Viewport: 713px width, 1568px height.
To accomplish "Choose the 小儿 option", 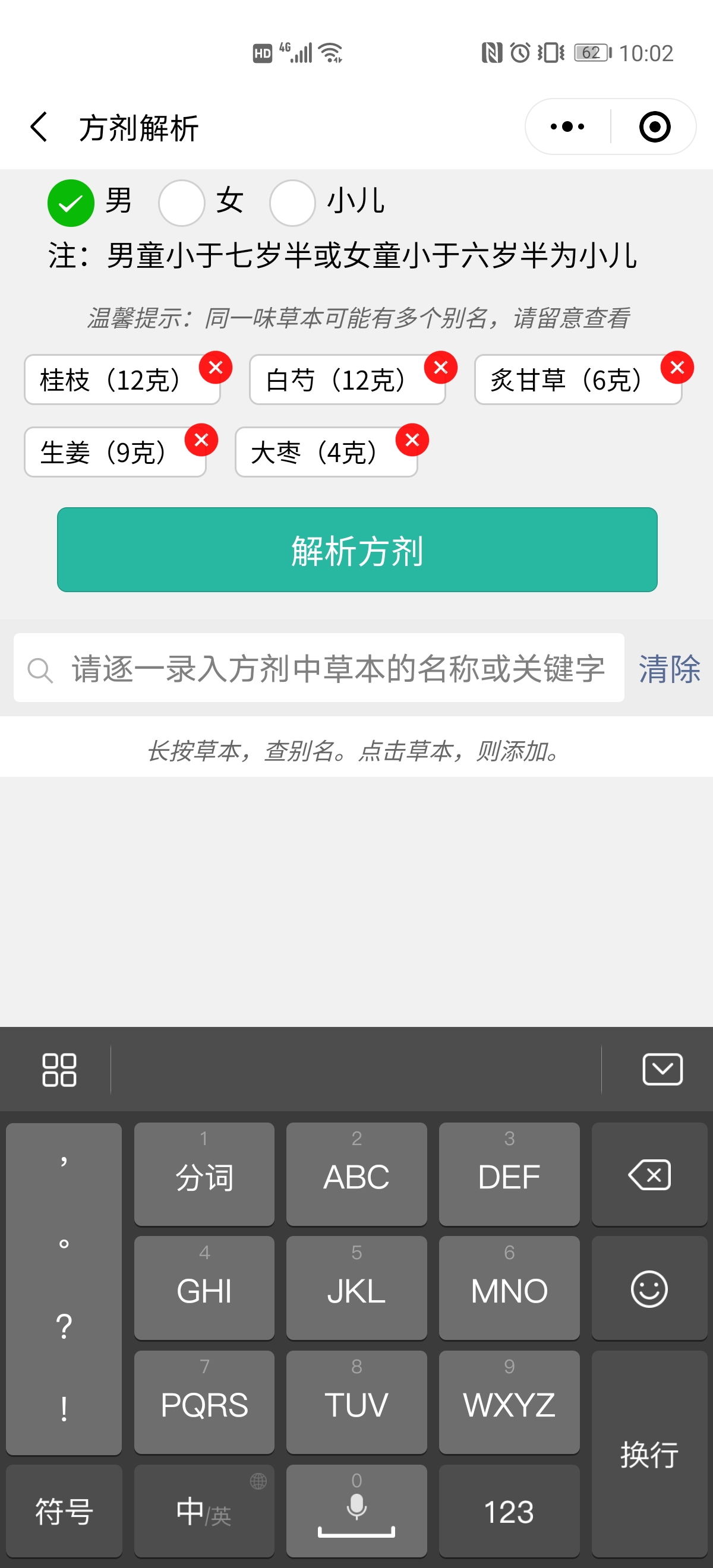I will pyautogui.click(x=292, y=203).
